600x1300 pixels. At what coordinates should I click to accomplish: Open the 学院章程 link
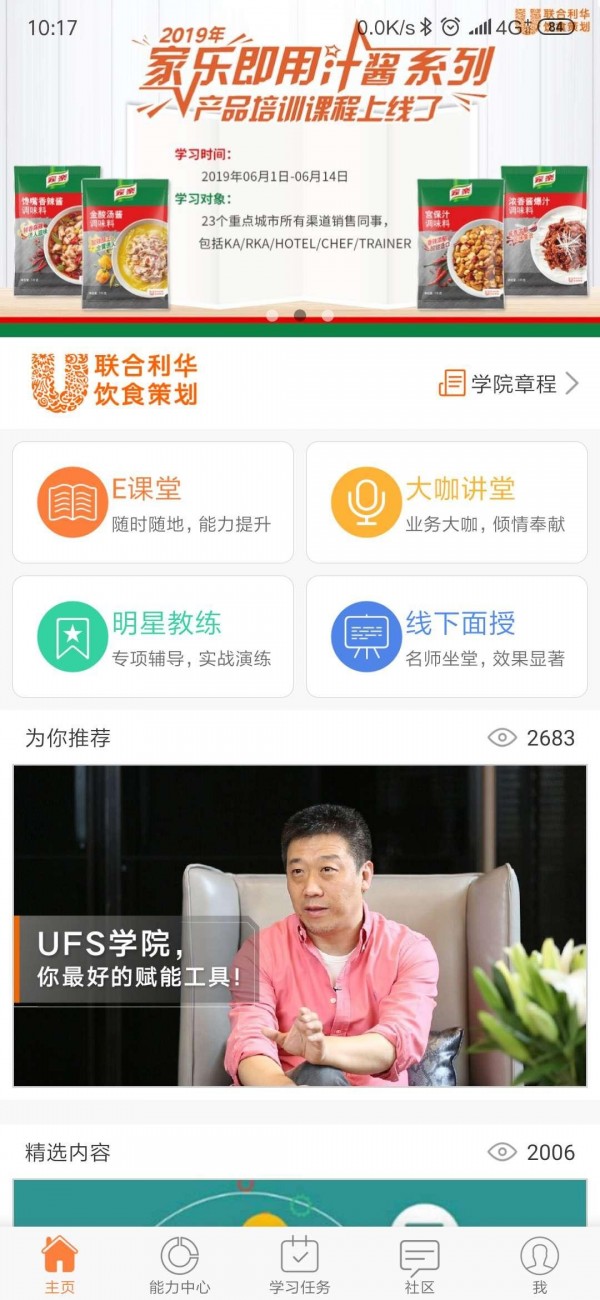[x=509, y=383]
